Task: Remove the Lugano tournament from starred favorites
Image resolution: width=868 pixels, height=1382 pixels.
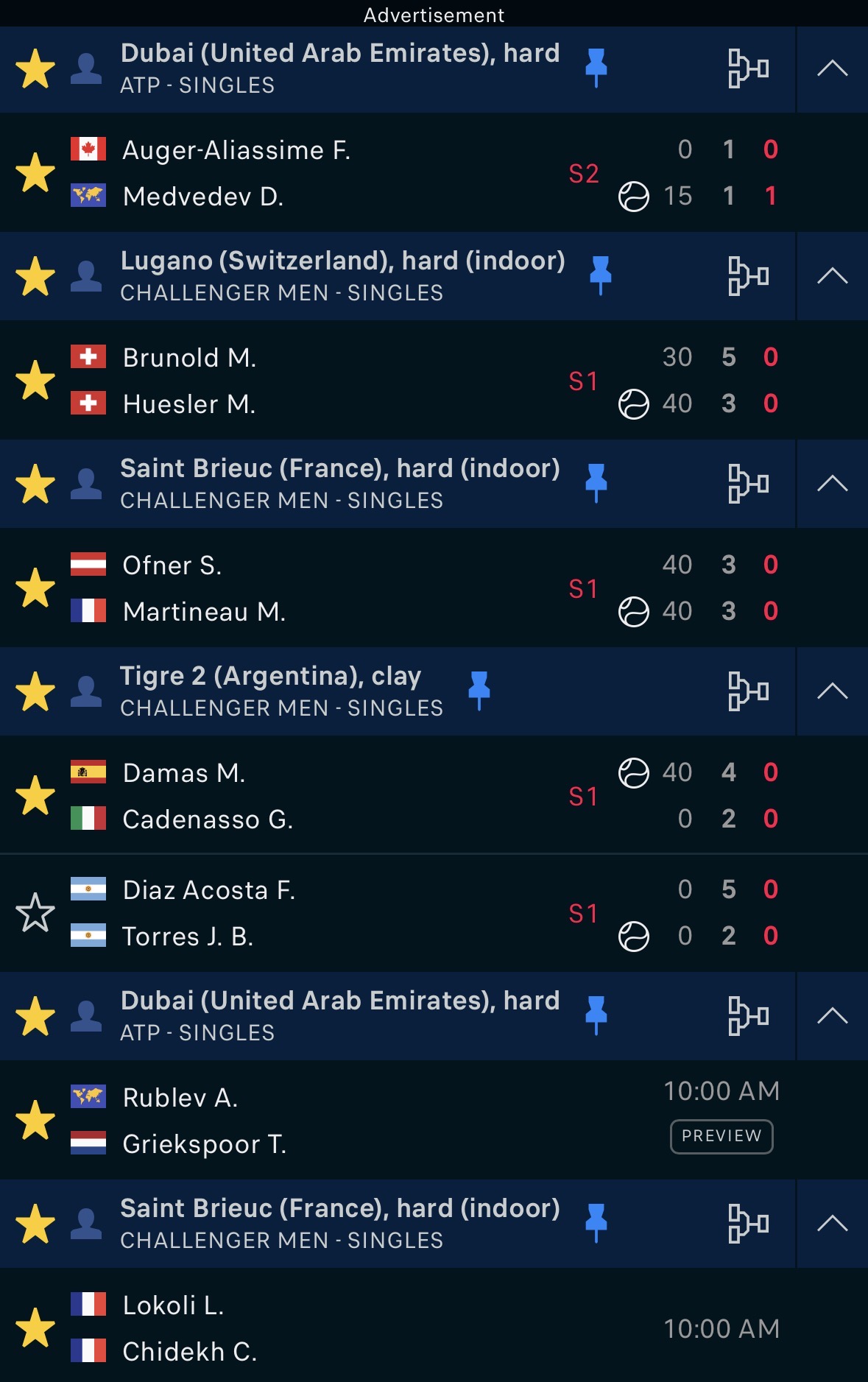Action: click(x=35, y=277)
